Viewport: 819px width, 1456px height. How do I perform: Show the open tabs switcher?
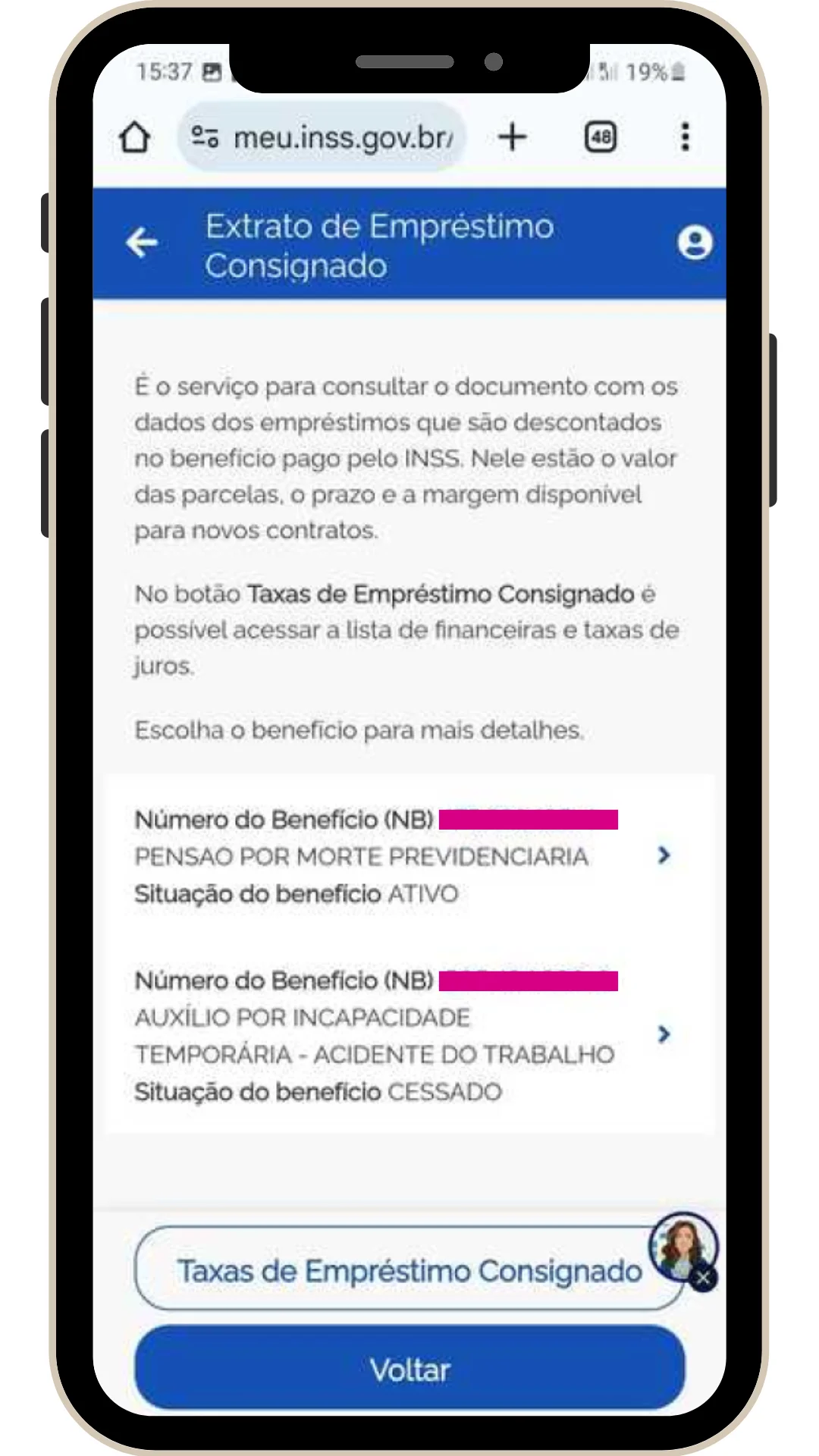point(600,137)
